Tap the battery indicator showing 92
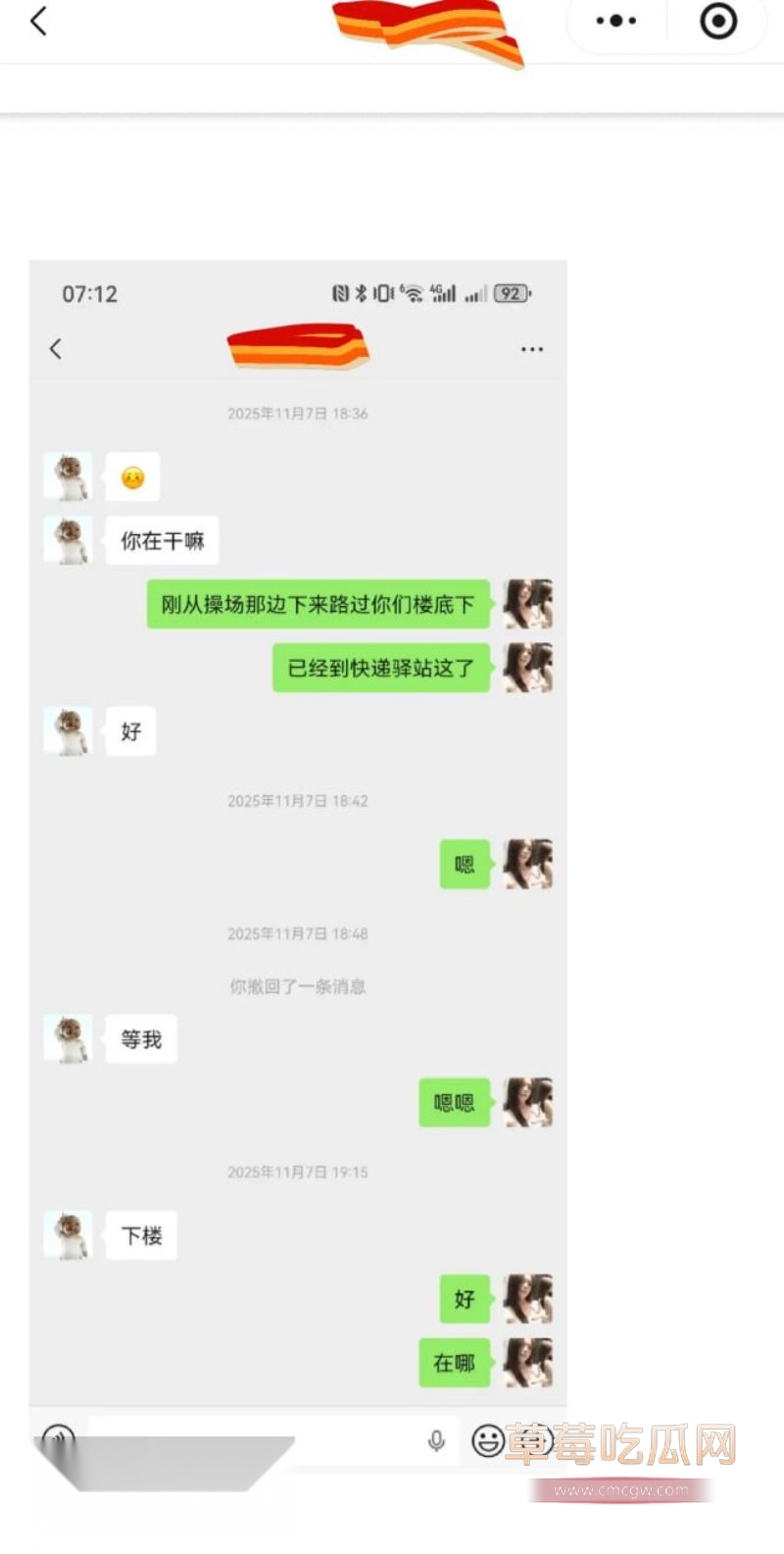This screenshot has width=784, height=1554. pyautogui.click(x=510, y=292)
